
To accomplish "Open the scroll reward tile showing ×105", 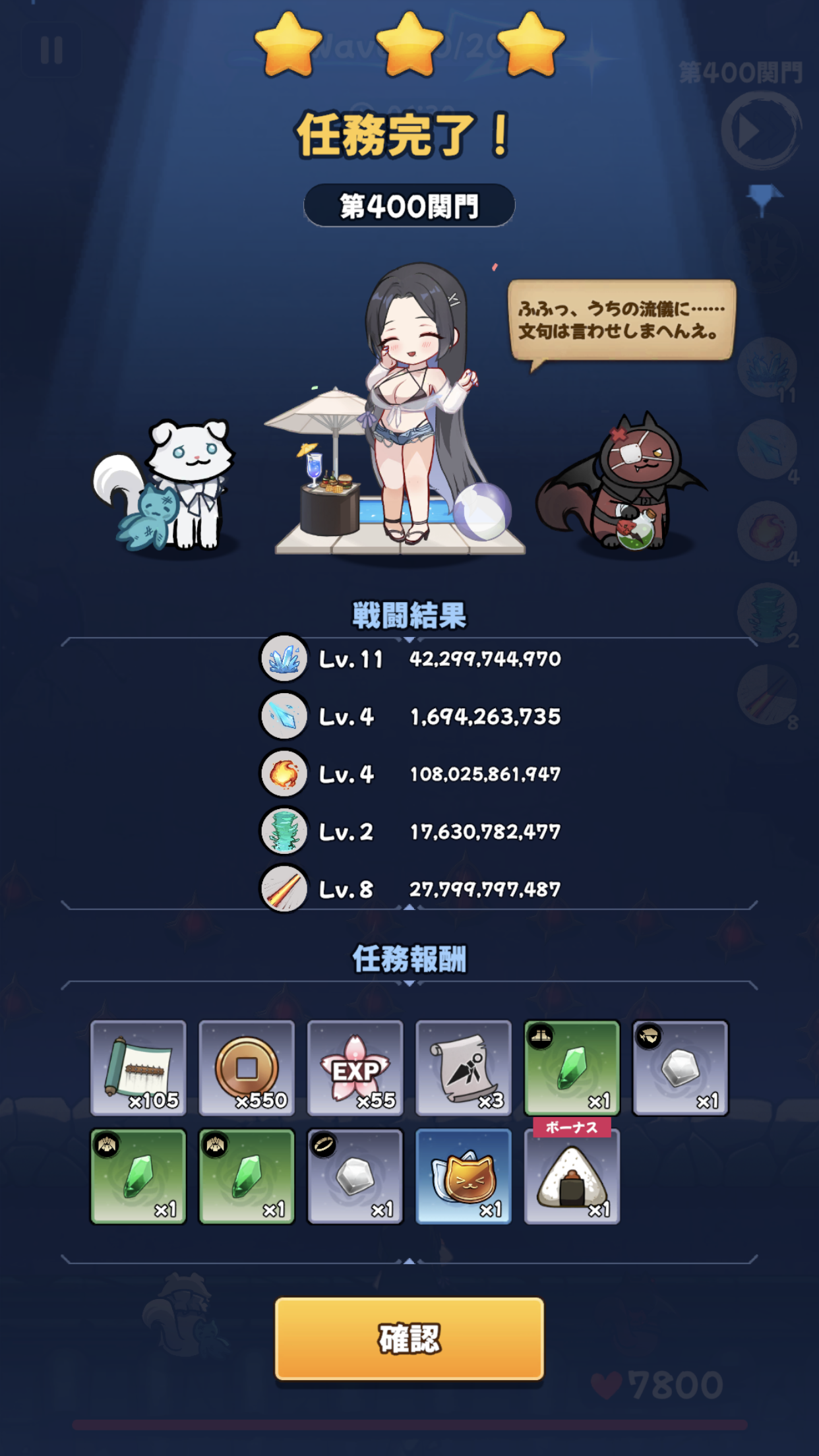I will [138, 1068].
